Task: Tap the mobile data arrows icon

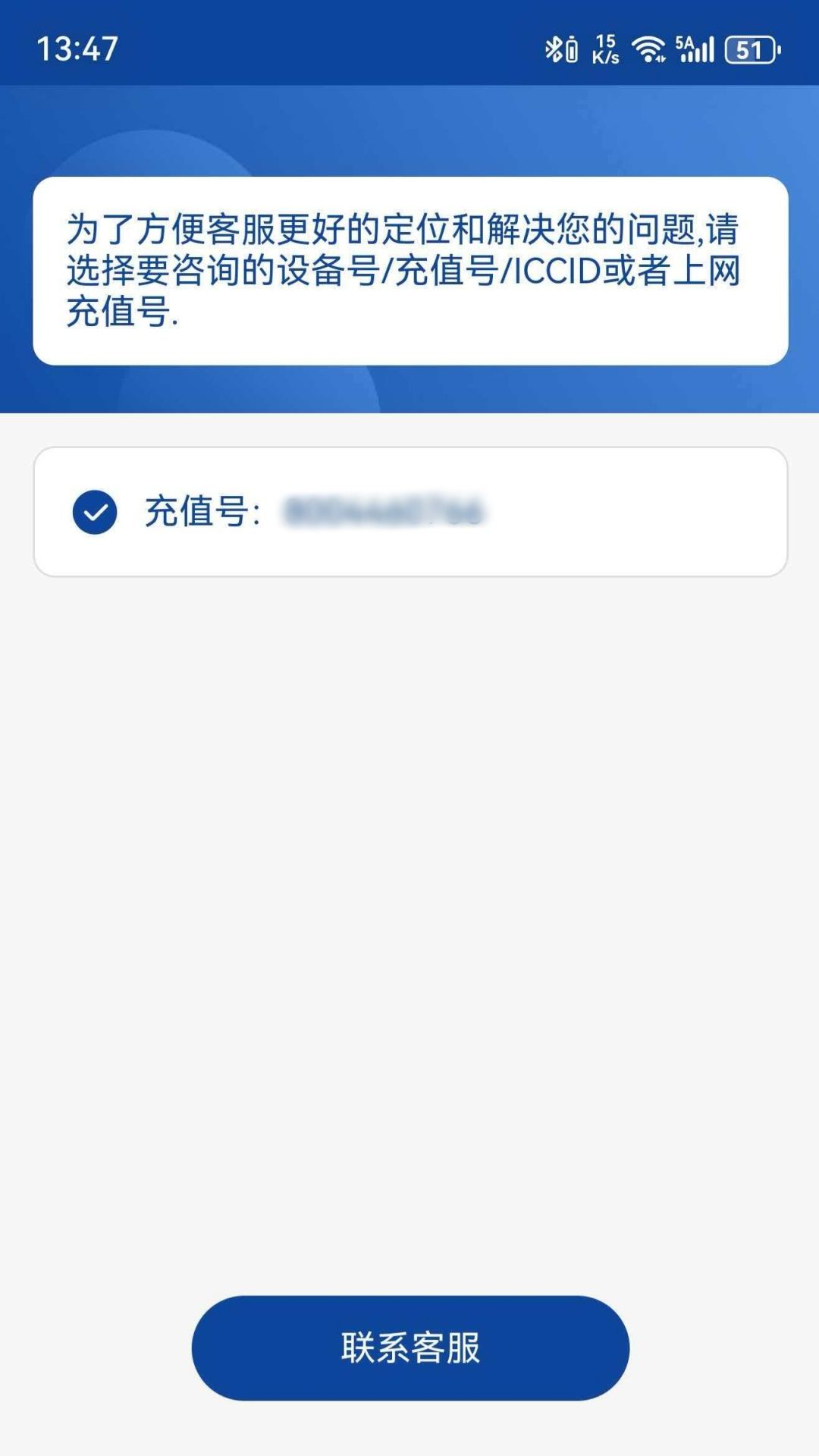Action: tap(660, 59)
